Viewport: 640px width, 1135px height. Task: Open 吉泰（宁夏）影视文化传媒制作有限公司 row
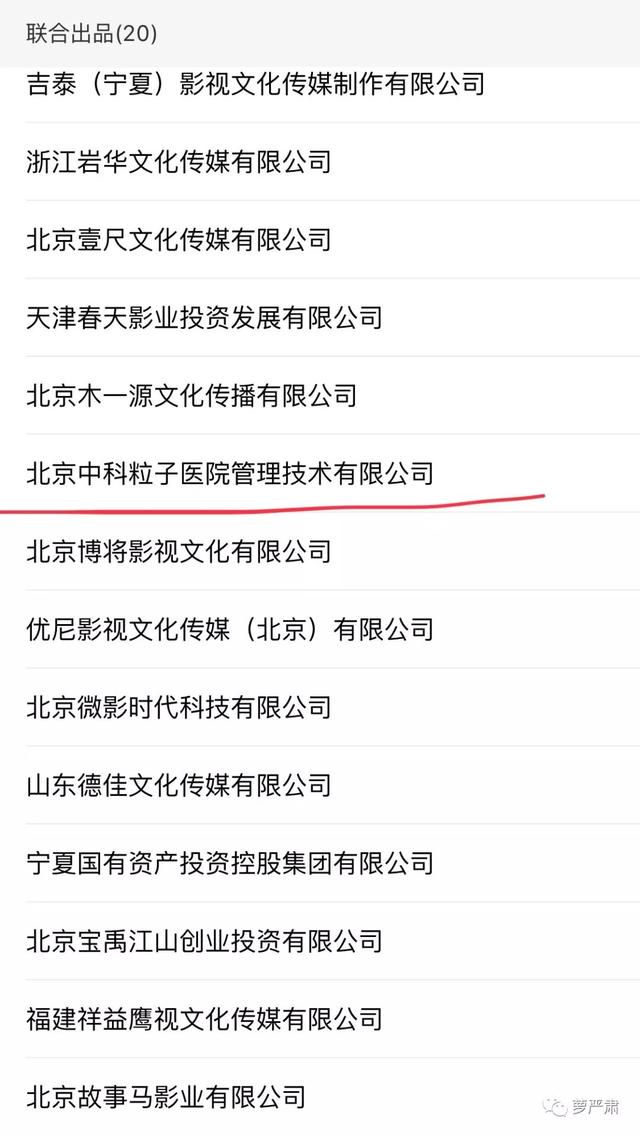point(320,94)
